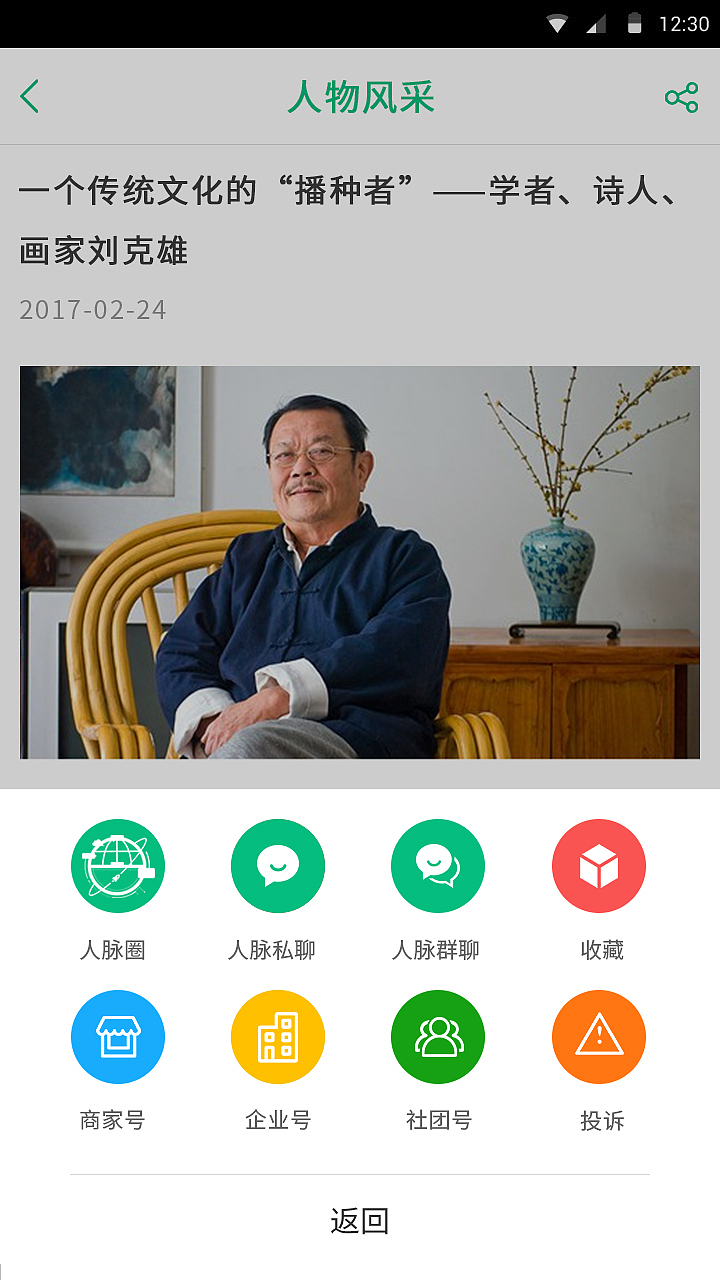Open the 人脉圈 (contacts circle) icon
720x1280 pixels.
point(117,865)
